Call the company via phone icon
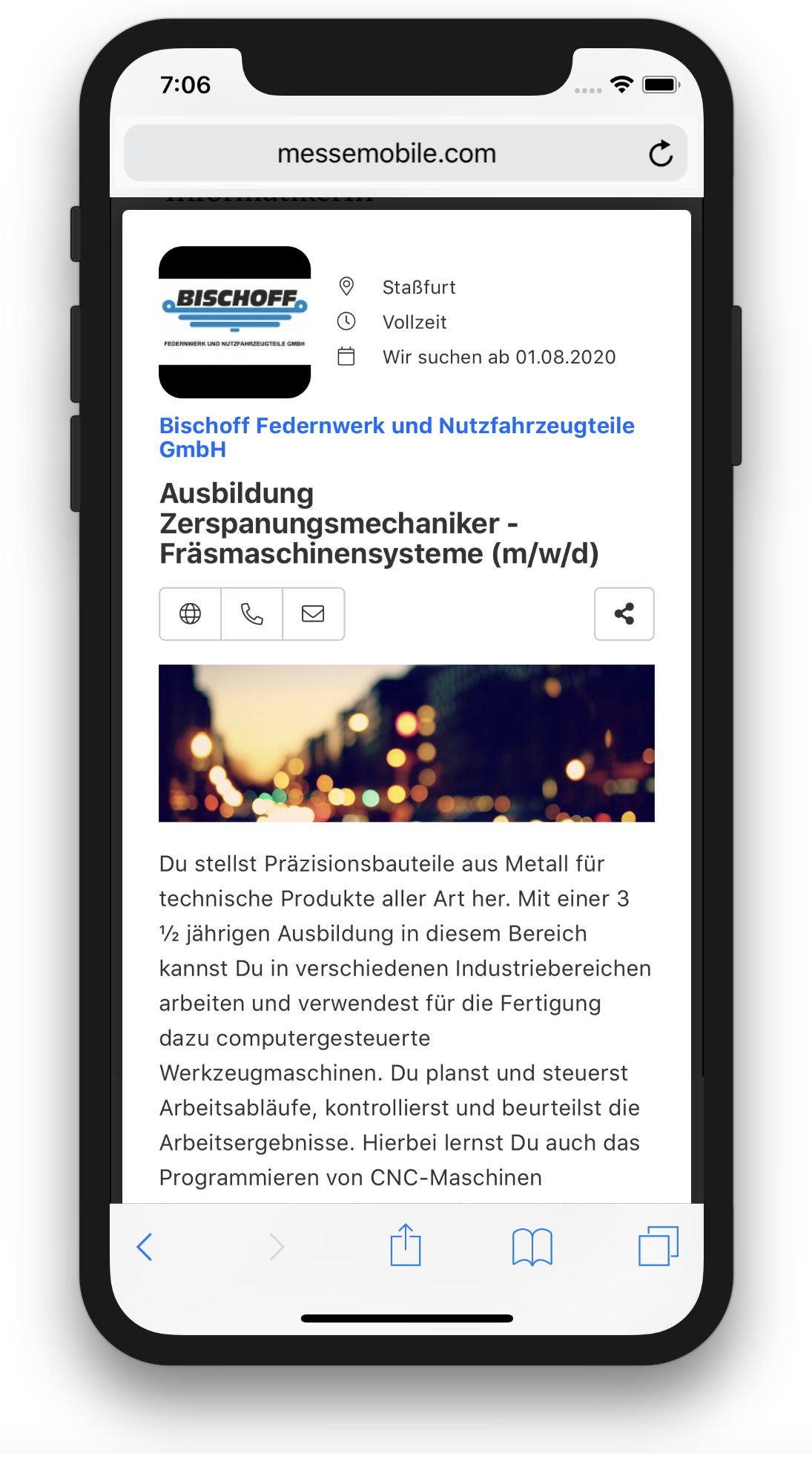Screen dimensions: 812x1459 (251, 614)
